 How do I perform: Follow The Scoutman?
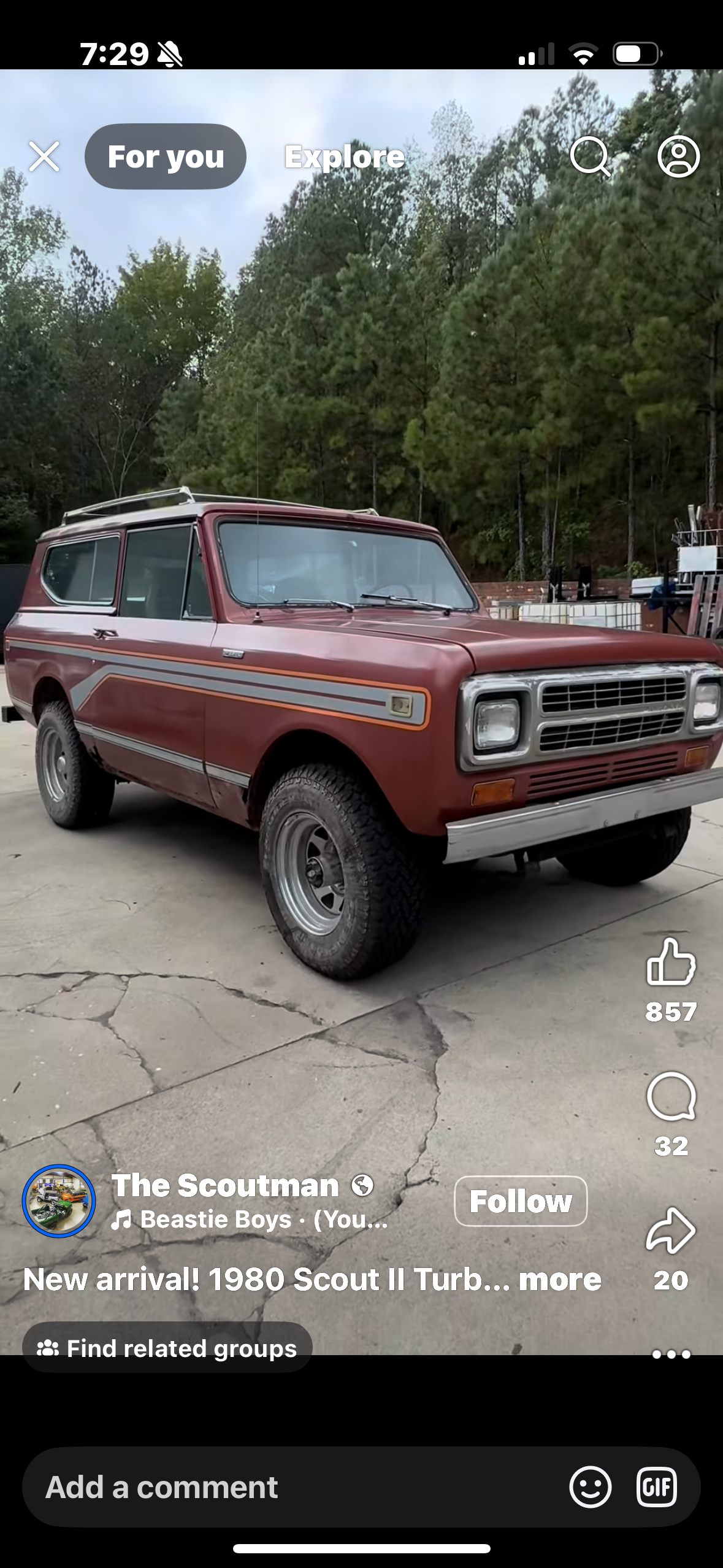pos(520,1201)
